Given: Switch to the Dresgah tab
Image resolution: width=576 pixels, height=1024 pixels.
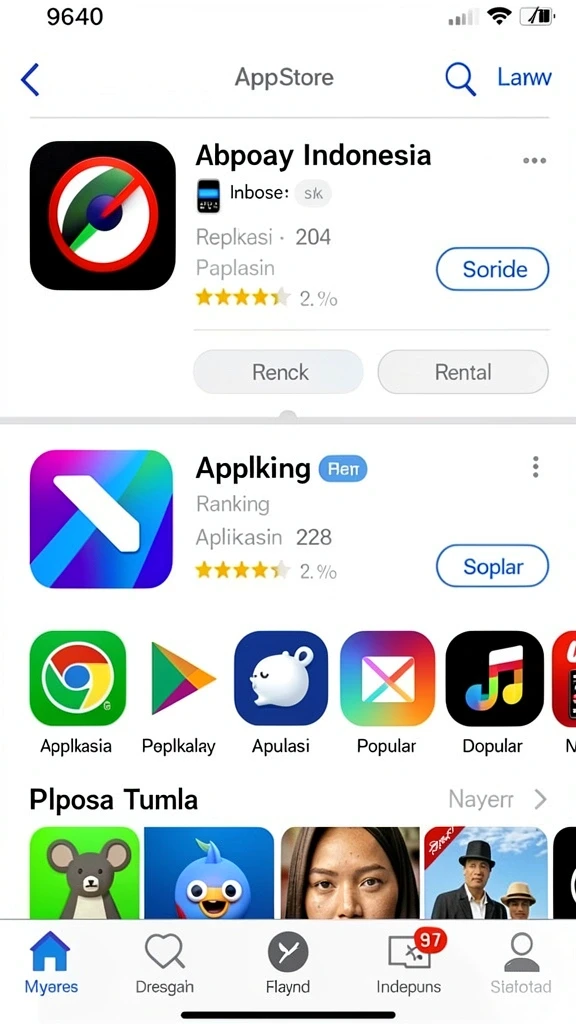Looking at the screenshot, I should click(x=165, y=962).
